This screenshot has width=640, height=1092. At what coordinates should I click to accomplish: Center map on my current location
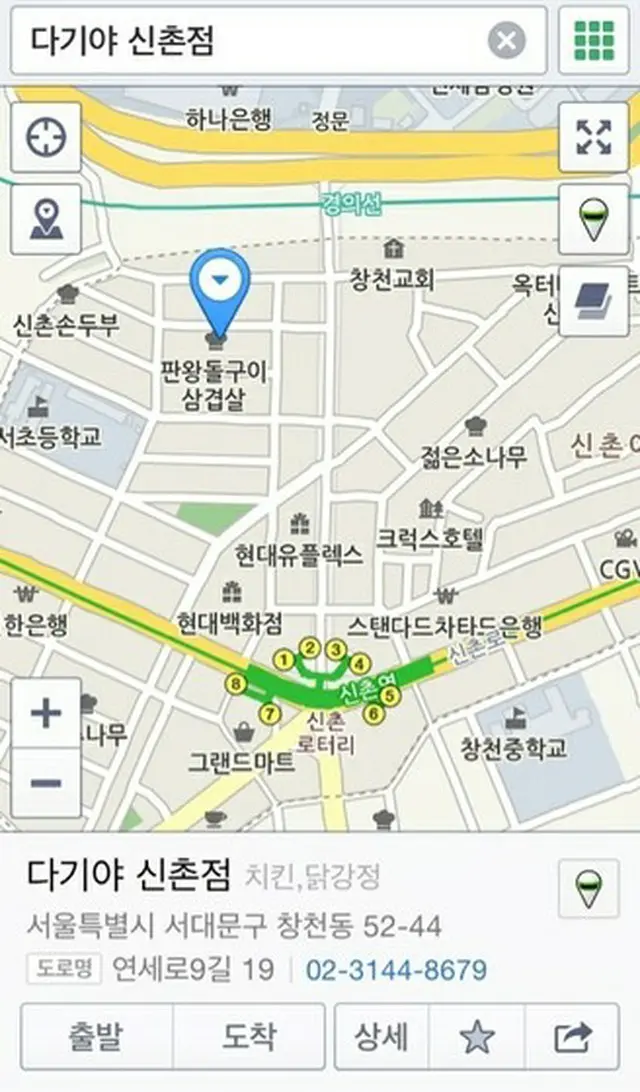(x=46, y=137)
